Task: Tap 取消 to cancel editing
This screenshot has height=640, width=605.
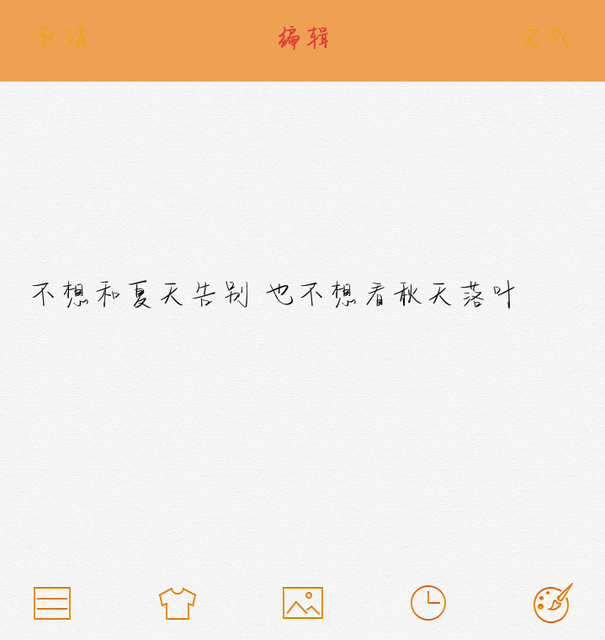Action: [62, 38]
